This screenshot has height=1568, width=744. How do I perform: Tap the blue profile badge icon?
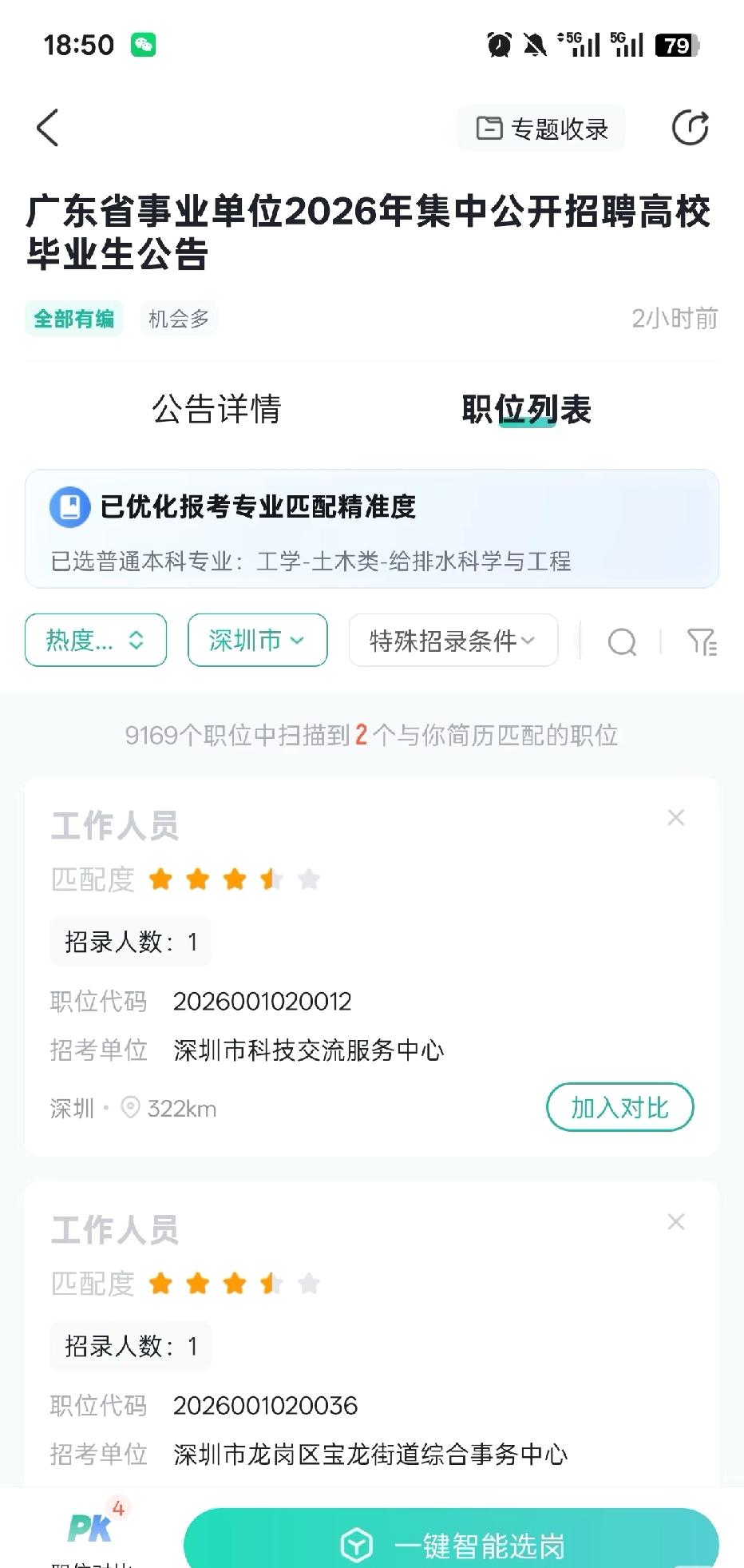tap(71, 506)
